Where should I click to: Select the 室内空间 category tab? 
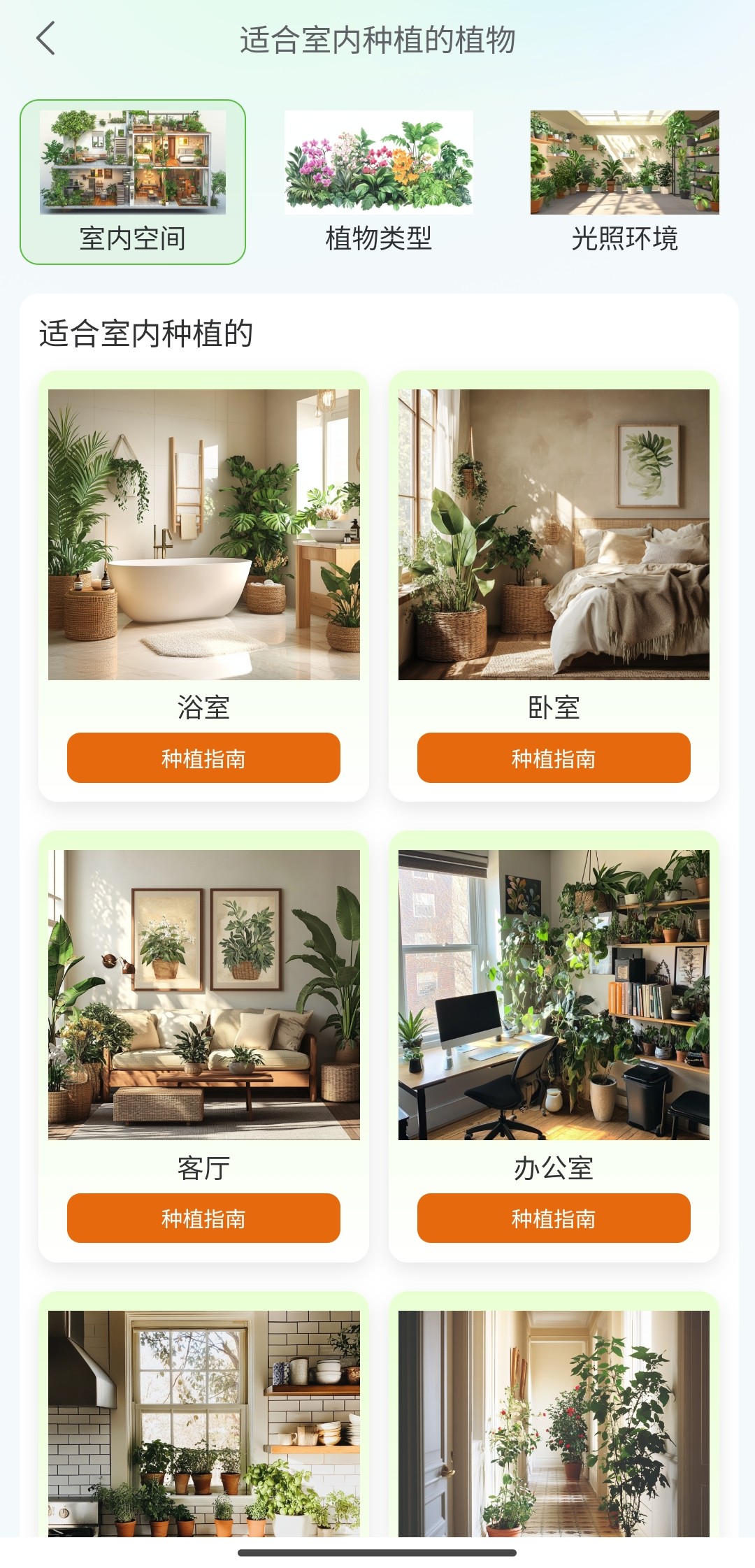[133, 182]
